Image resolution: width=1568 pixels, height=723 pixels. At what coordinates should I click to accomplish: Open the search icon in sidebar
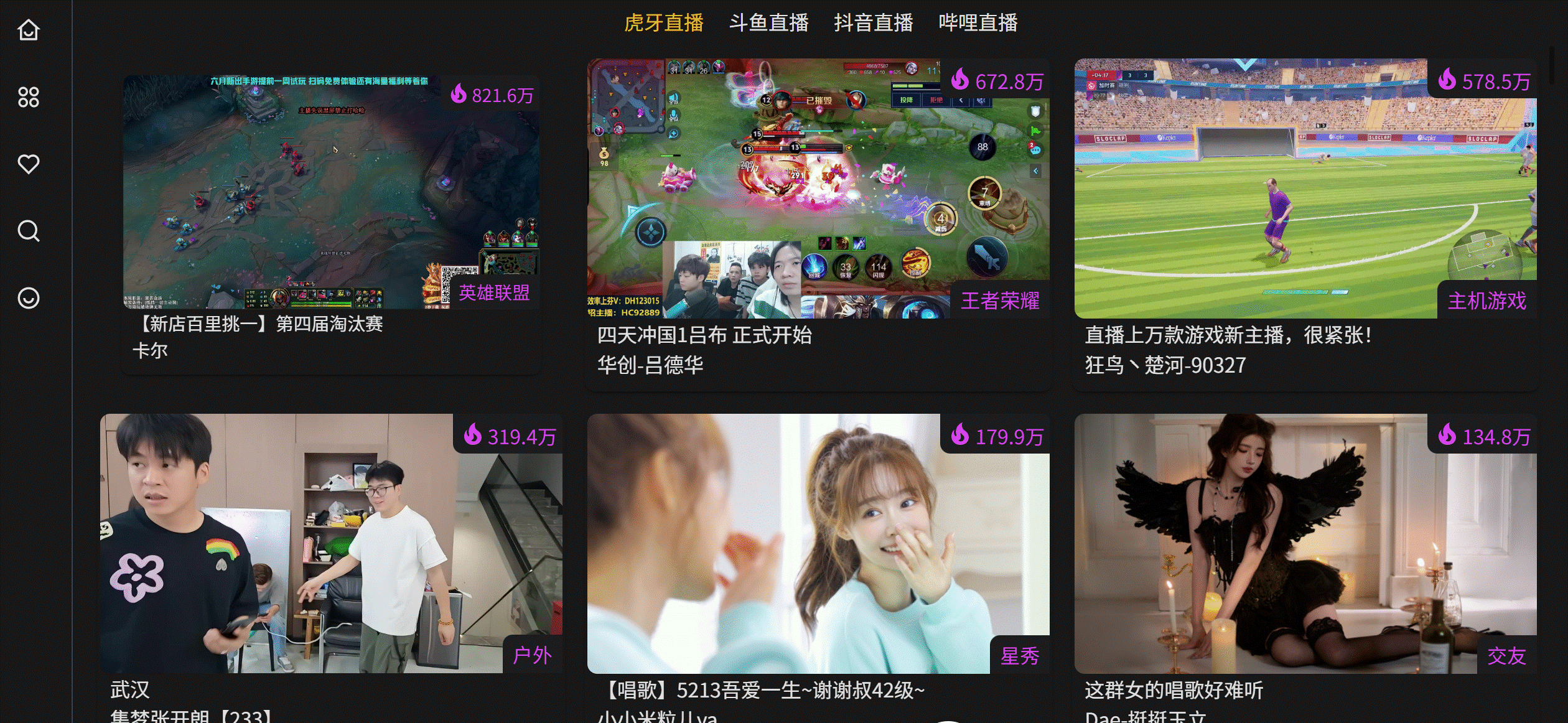click(29, 231)
